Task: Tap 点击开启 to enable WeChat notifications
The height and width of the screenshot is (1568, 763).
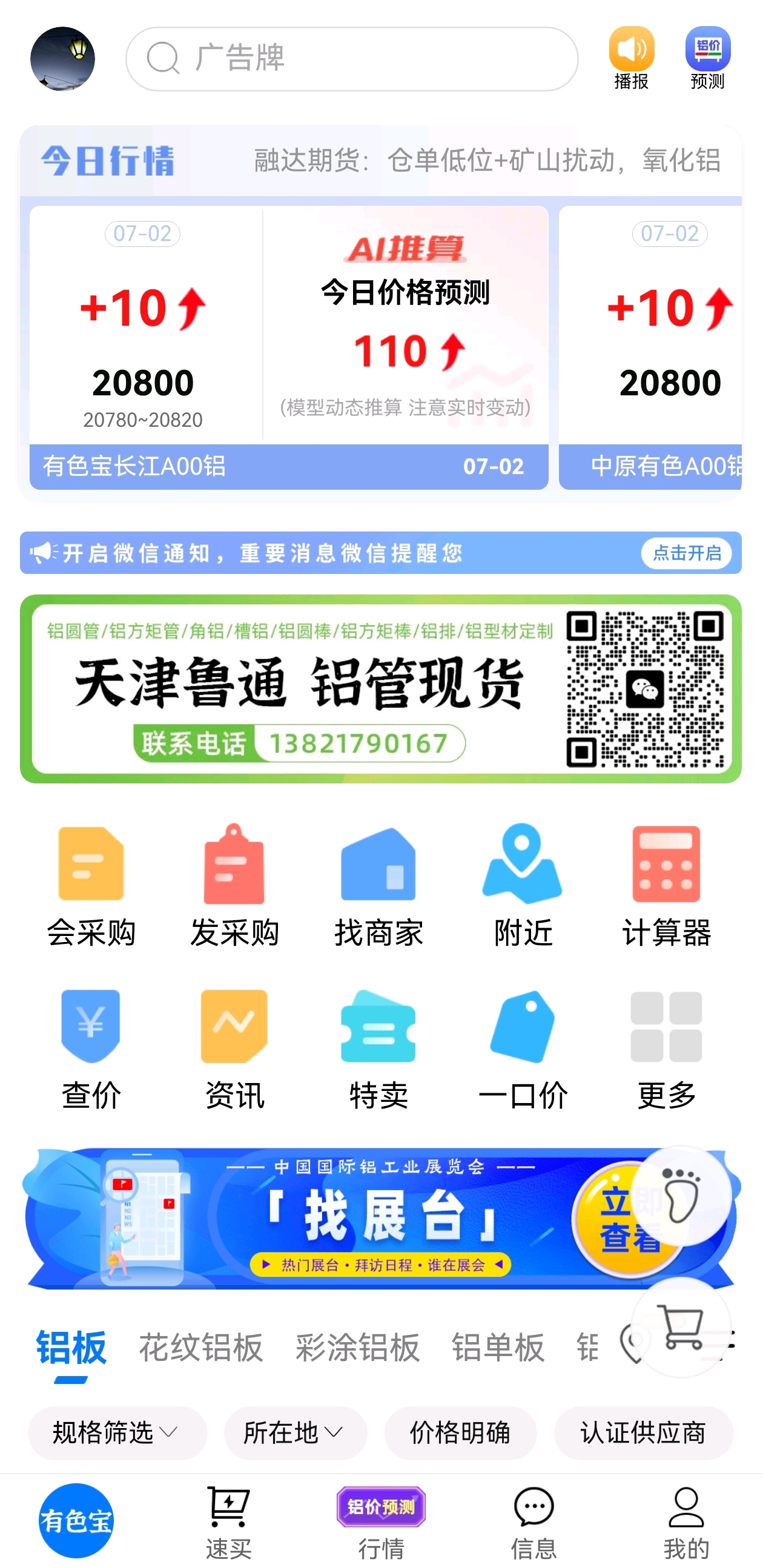Action: (x=686, y=553)
